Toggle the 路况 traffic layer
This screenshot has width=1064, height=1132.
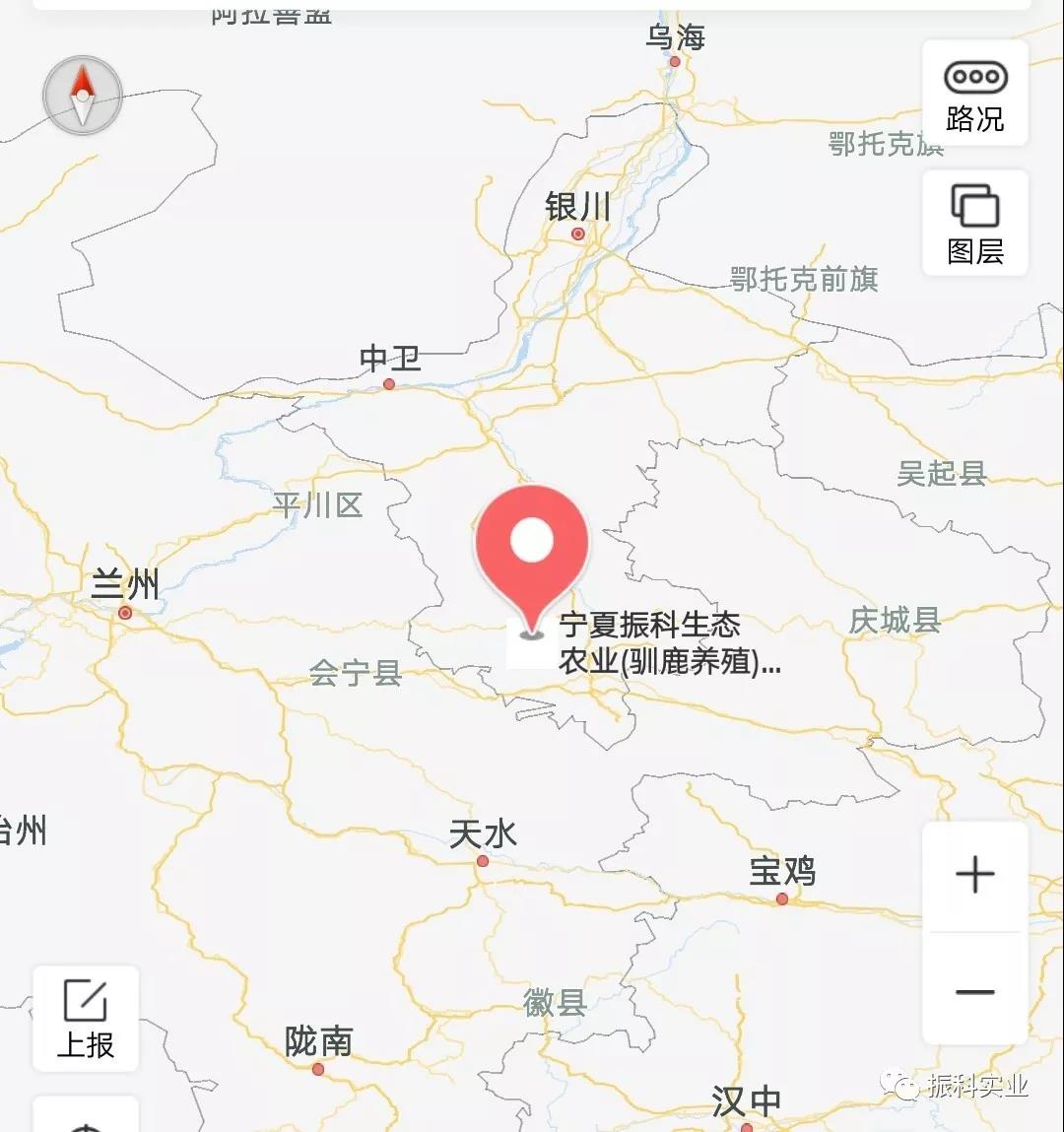click(x=974, y=95)
